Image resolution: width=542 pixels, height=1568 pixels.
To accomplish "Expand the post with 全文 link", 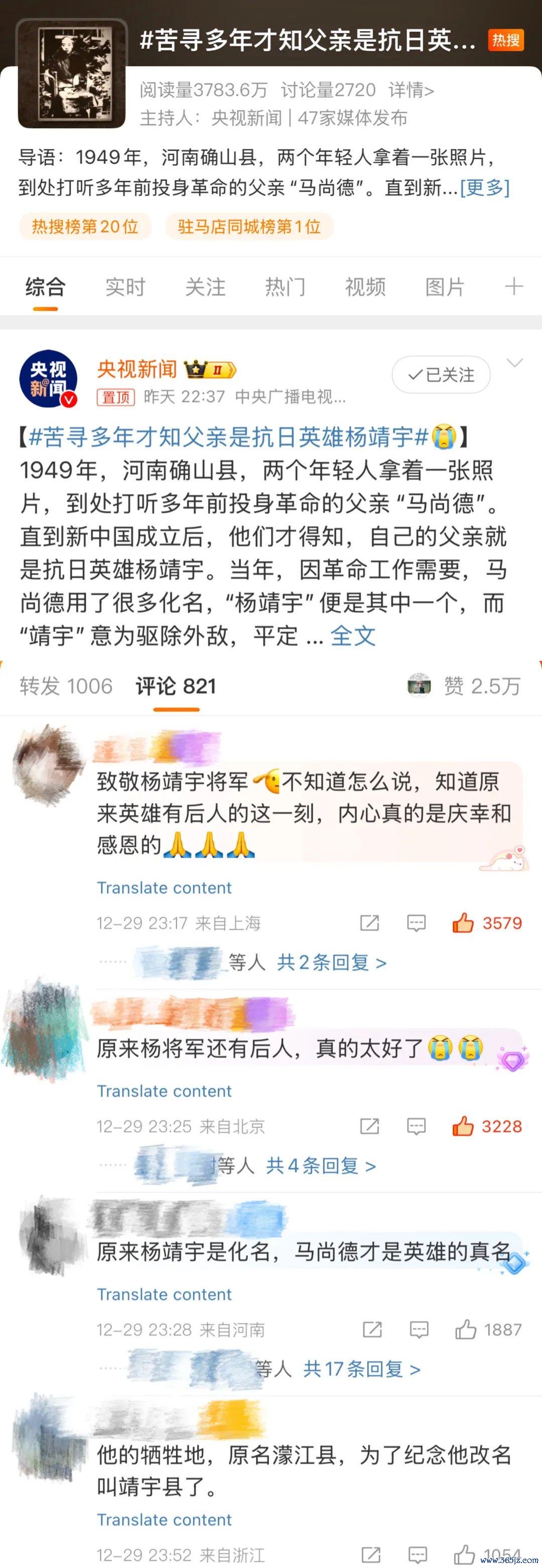I will point(353,636).
